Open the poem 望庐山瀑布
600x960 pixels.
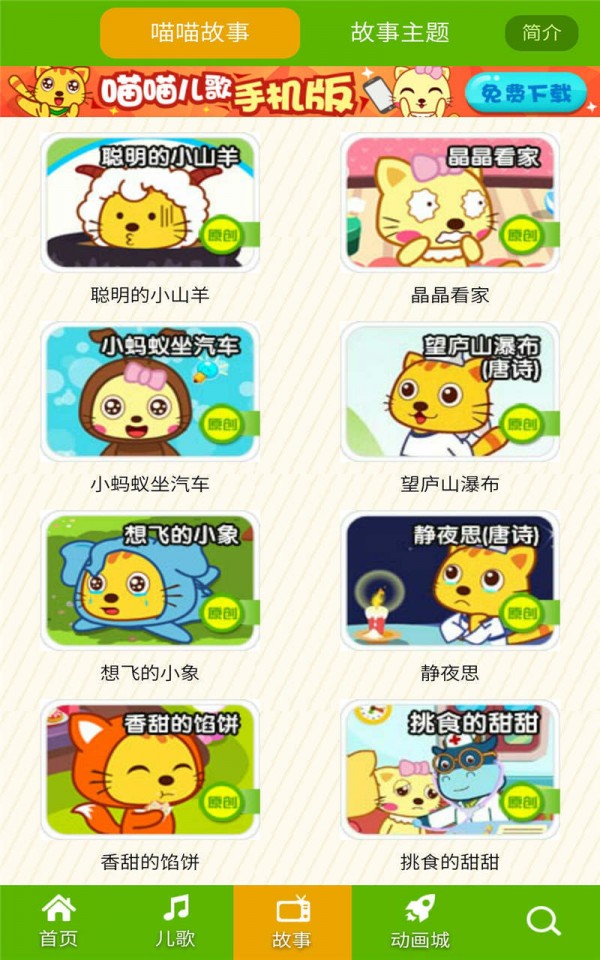(450, 391)
